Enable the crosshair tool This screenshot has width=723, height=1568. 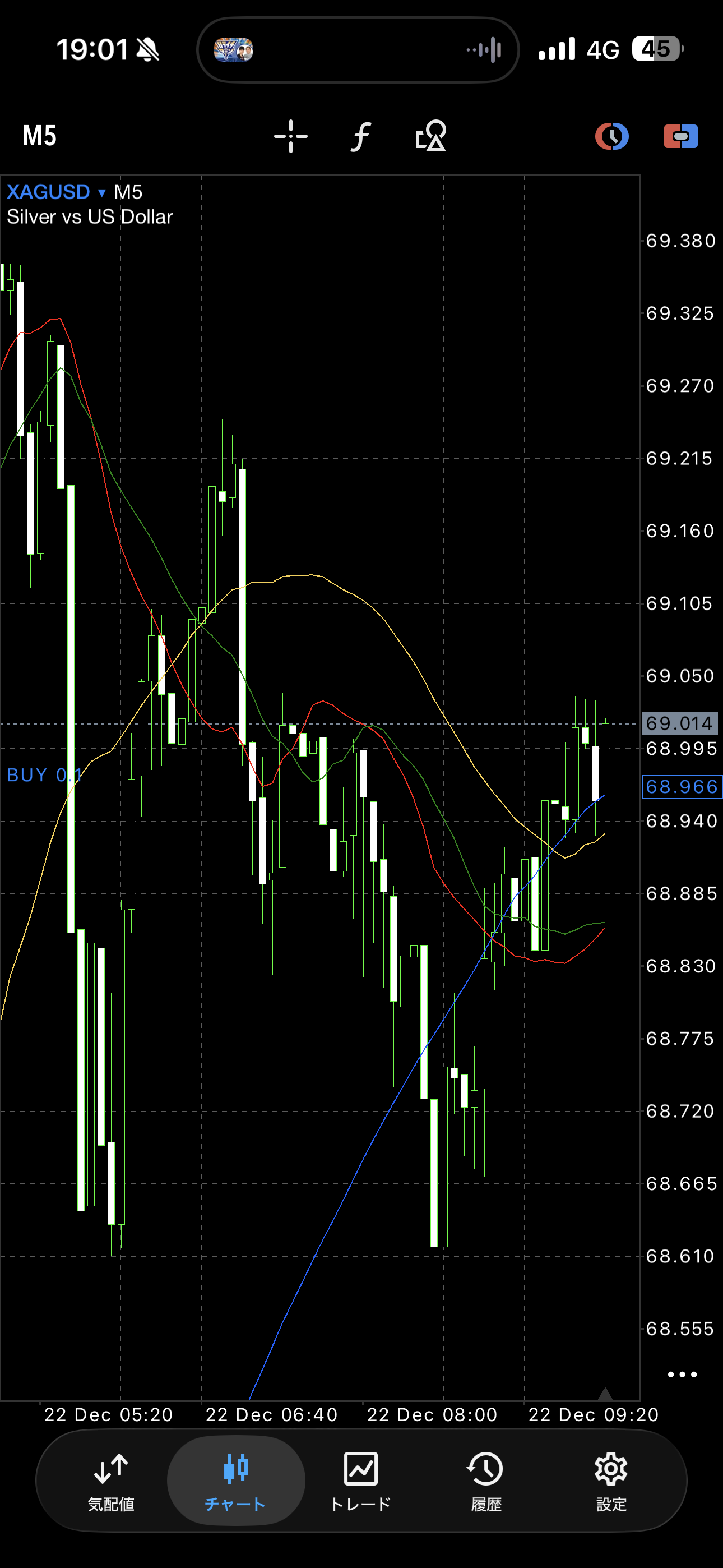290,136
